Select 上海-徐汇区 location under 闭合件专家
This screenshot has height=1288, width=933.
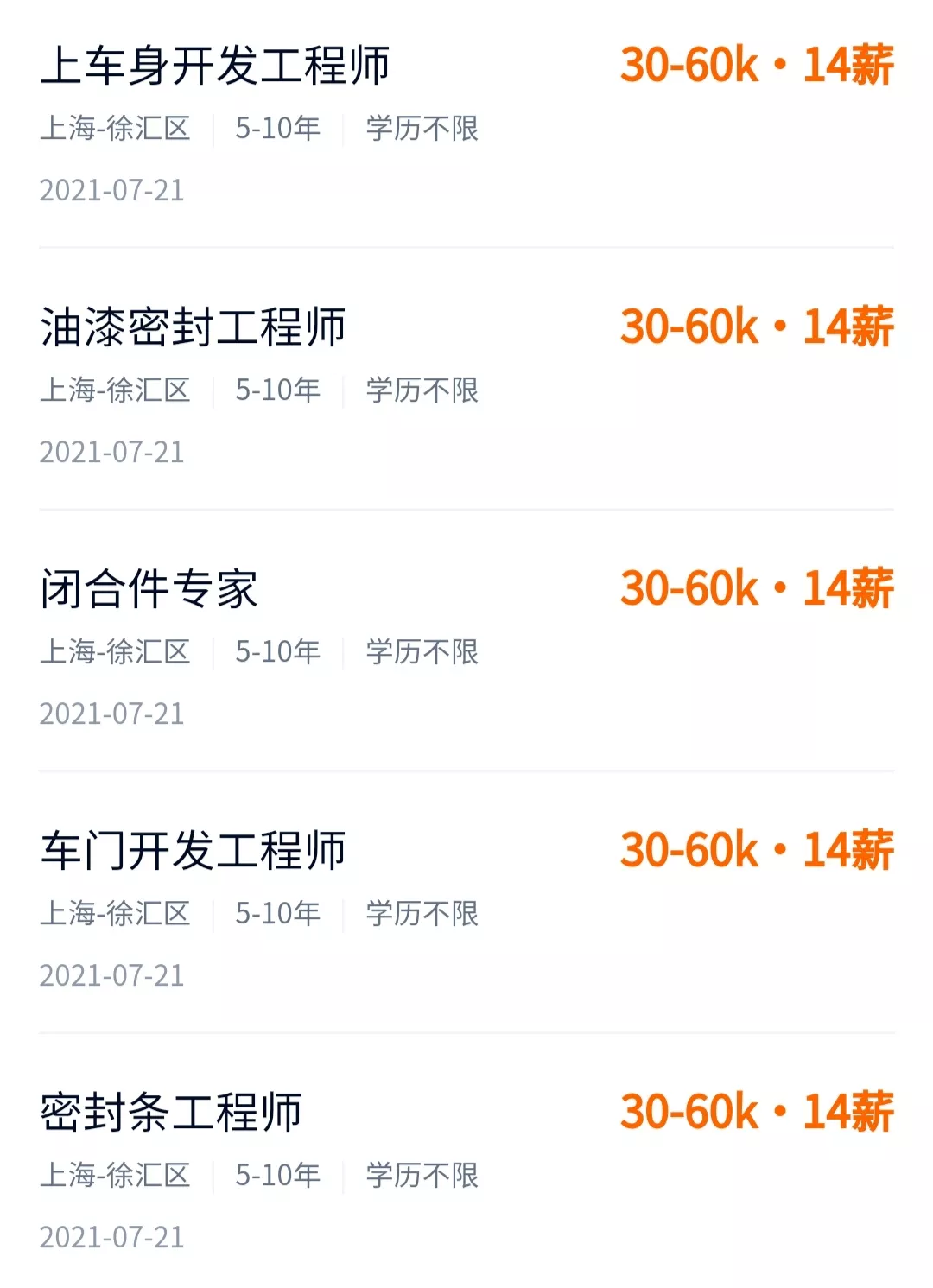tap(117, 652)
